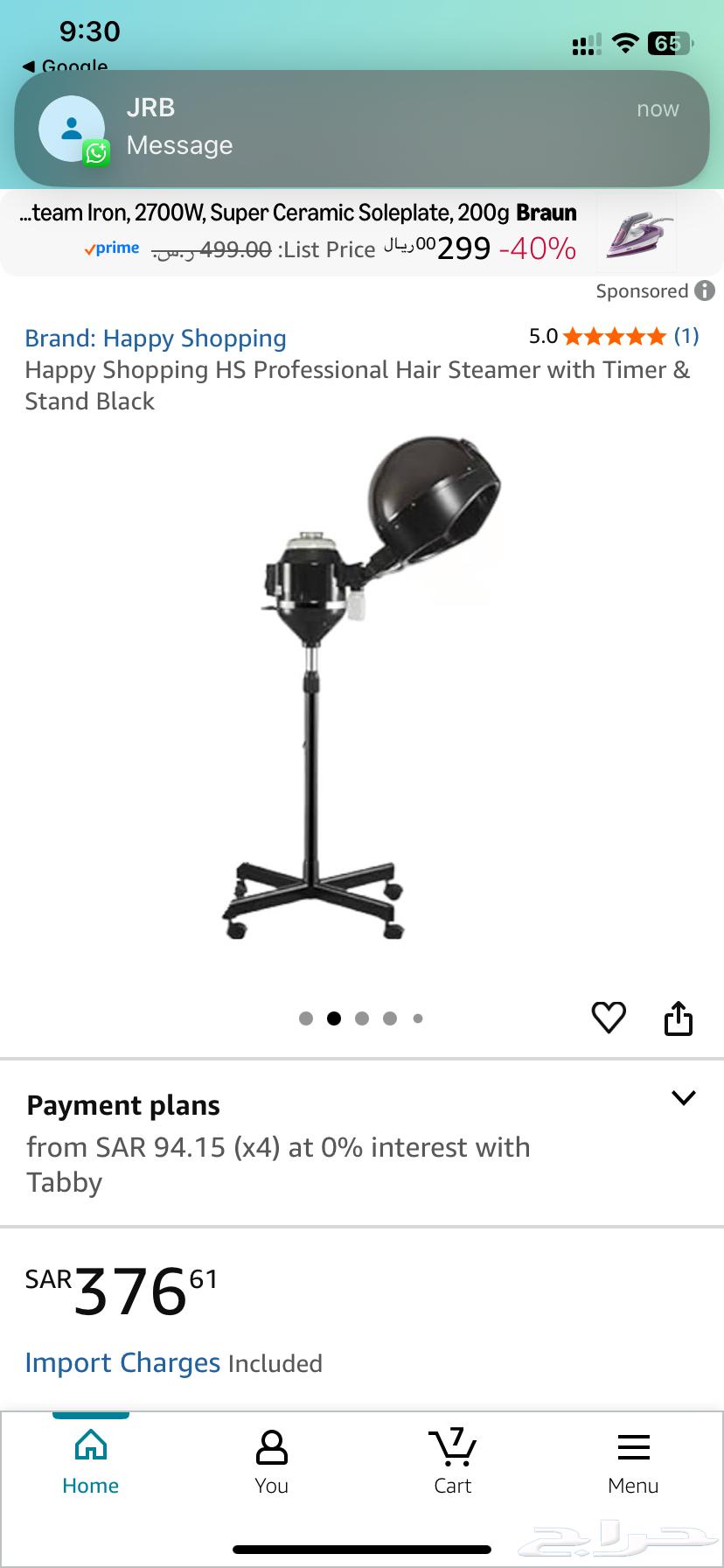Visit the Happy Shopping brand page
This screenshot has height=1568, width=724.
click(156, 339)
